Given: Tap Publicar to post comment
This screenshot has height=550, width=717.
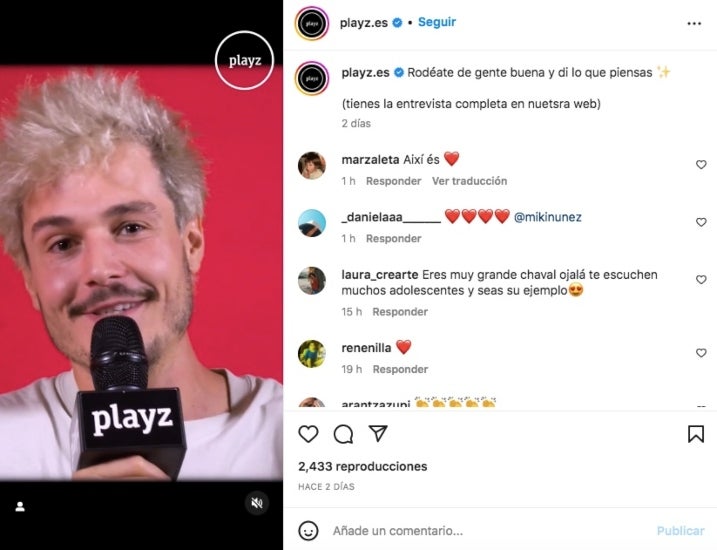Looking at the screenshot, I should (680, 531).
